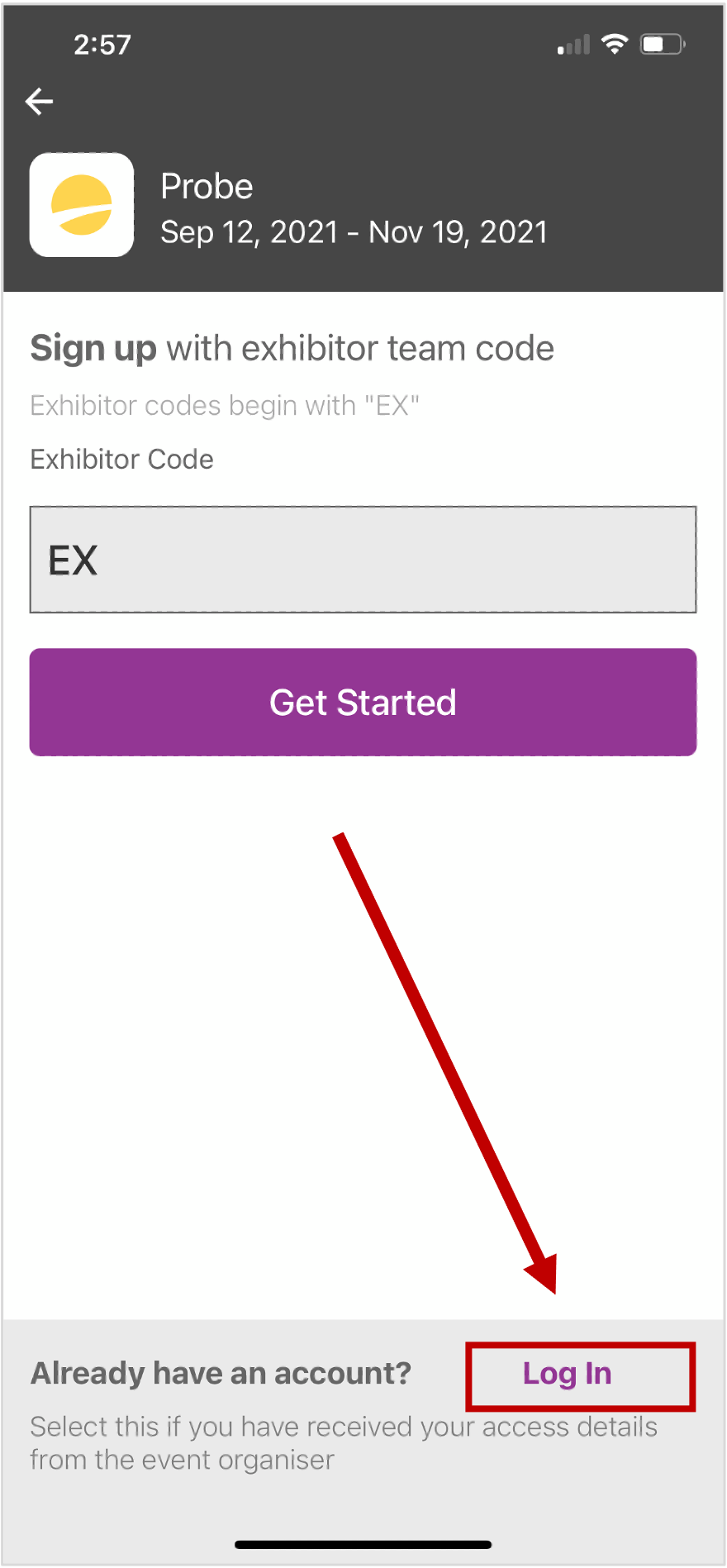The height and width of the screenshot is (1568, 727).
Task: Tap the event organiser helper text
Action: (344, 1442)
